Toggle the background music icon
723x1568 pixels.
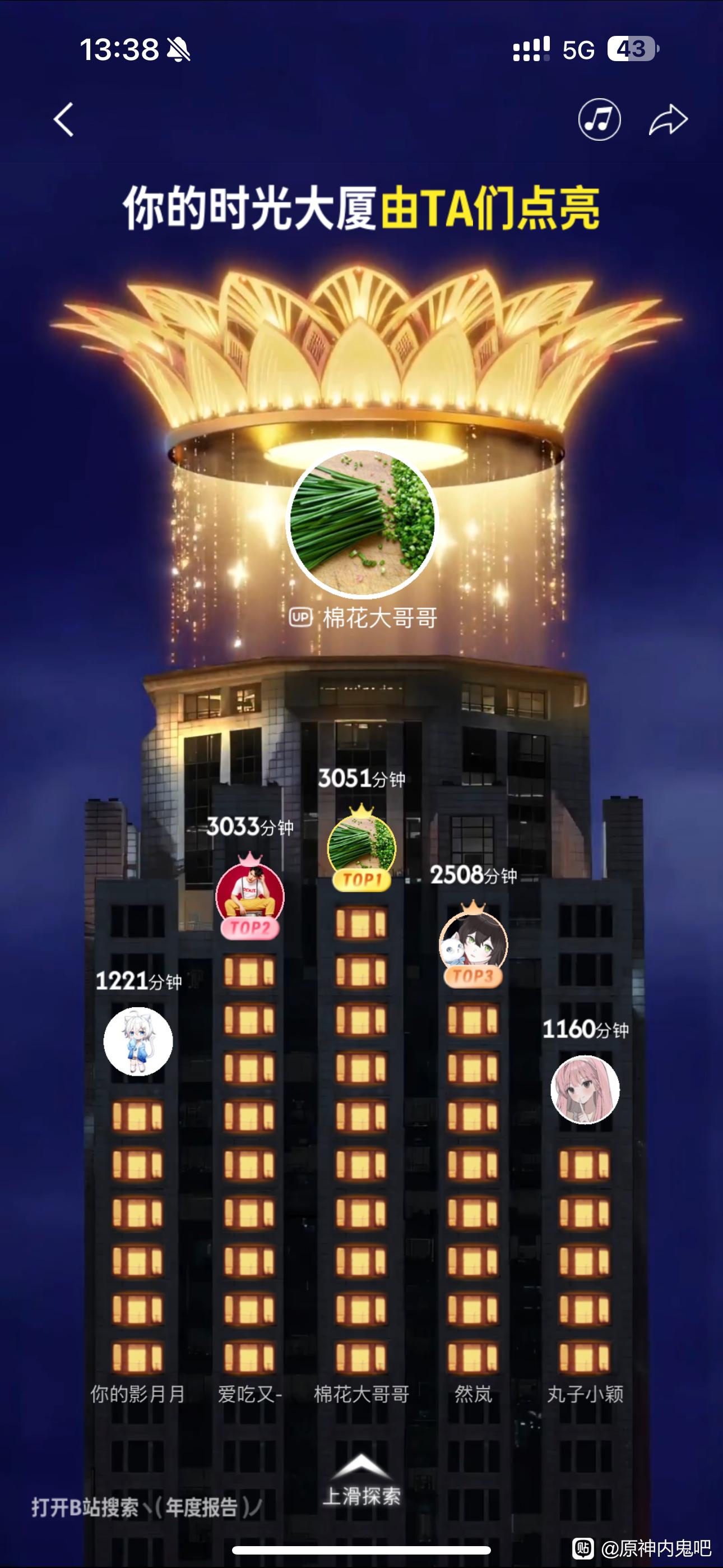[599, 119]
